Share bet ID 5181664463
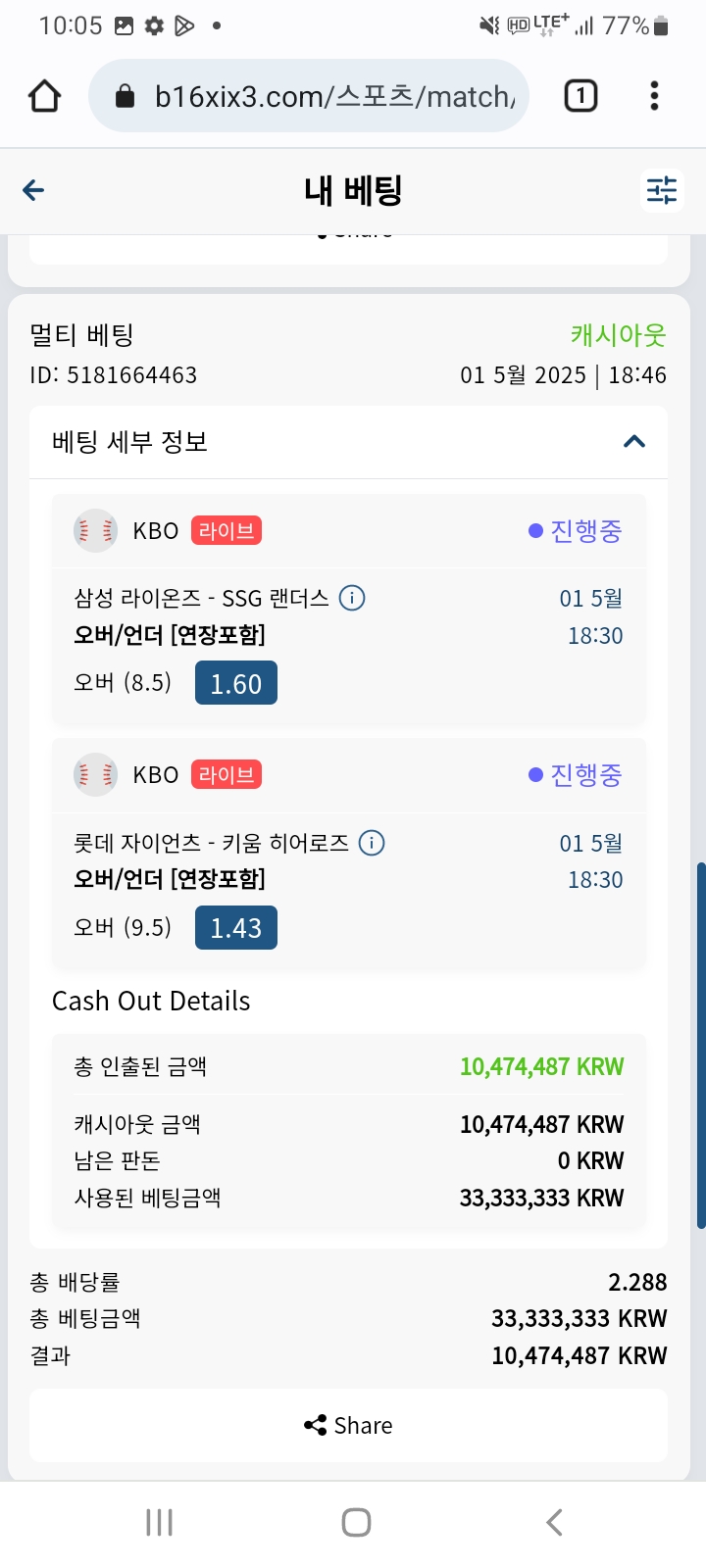The height and width of the screenshot is (1568, 706). pyautogui.click(x=348, y=1426)
